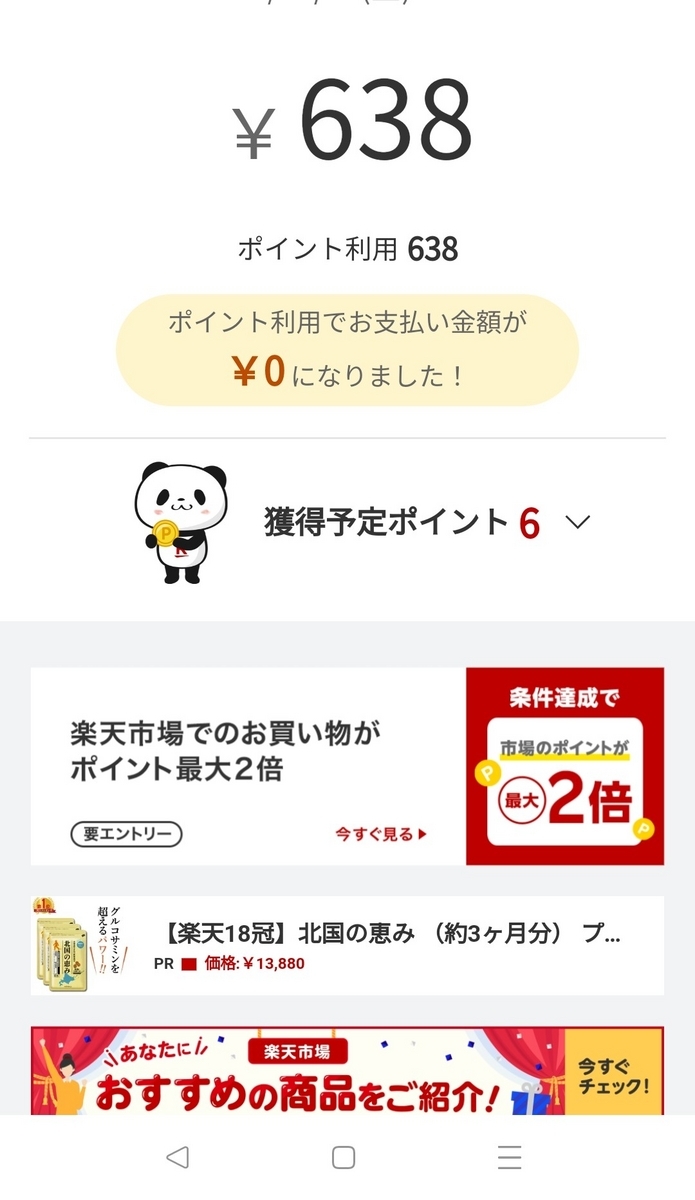Open the recent apps menu button
The image size is (695, 1200).
(x=509, y=1158)
